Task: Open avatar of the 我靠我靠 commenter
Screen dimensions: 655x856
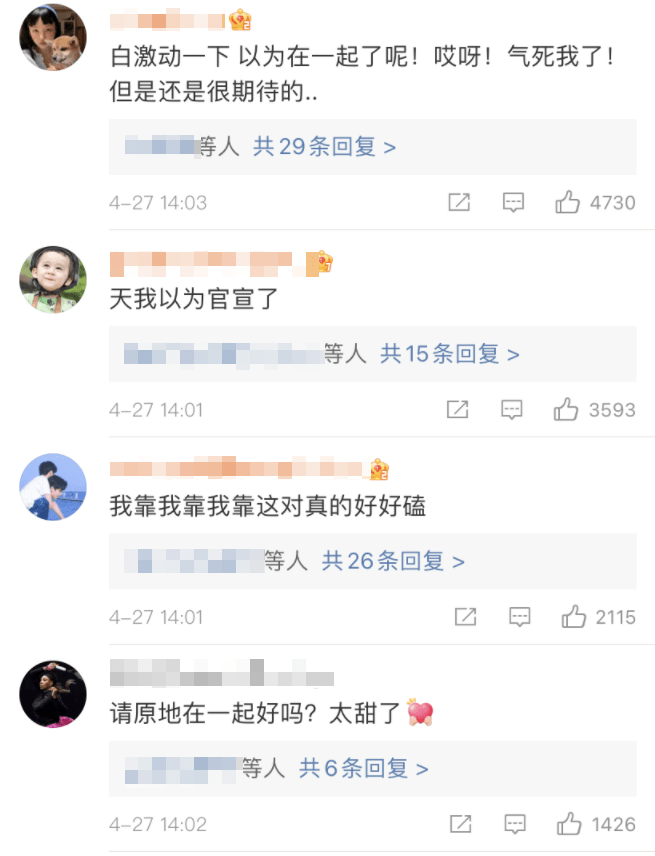Action: 53,487
